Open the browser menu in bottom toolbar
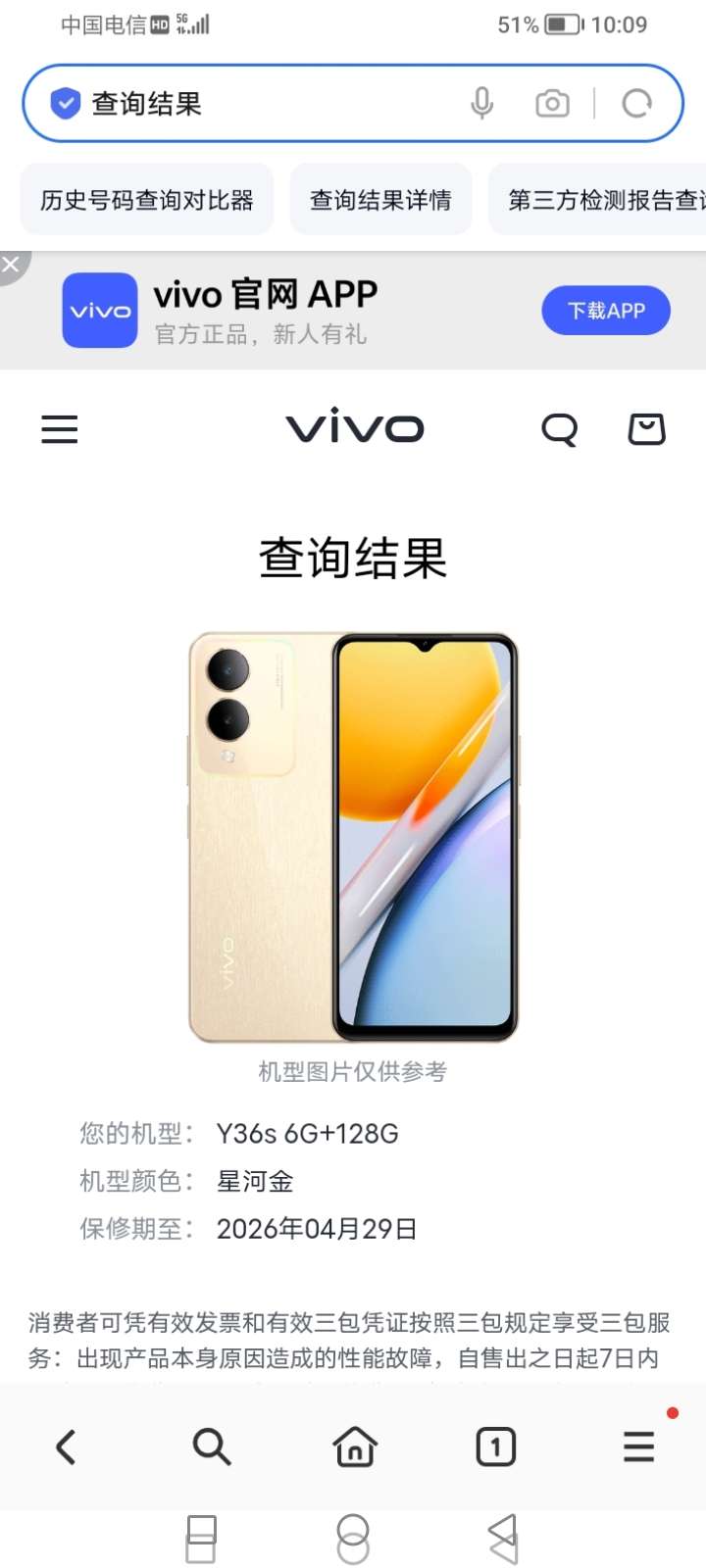Screen dimensions: 706x1568 (639, 1446)
